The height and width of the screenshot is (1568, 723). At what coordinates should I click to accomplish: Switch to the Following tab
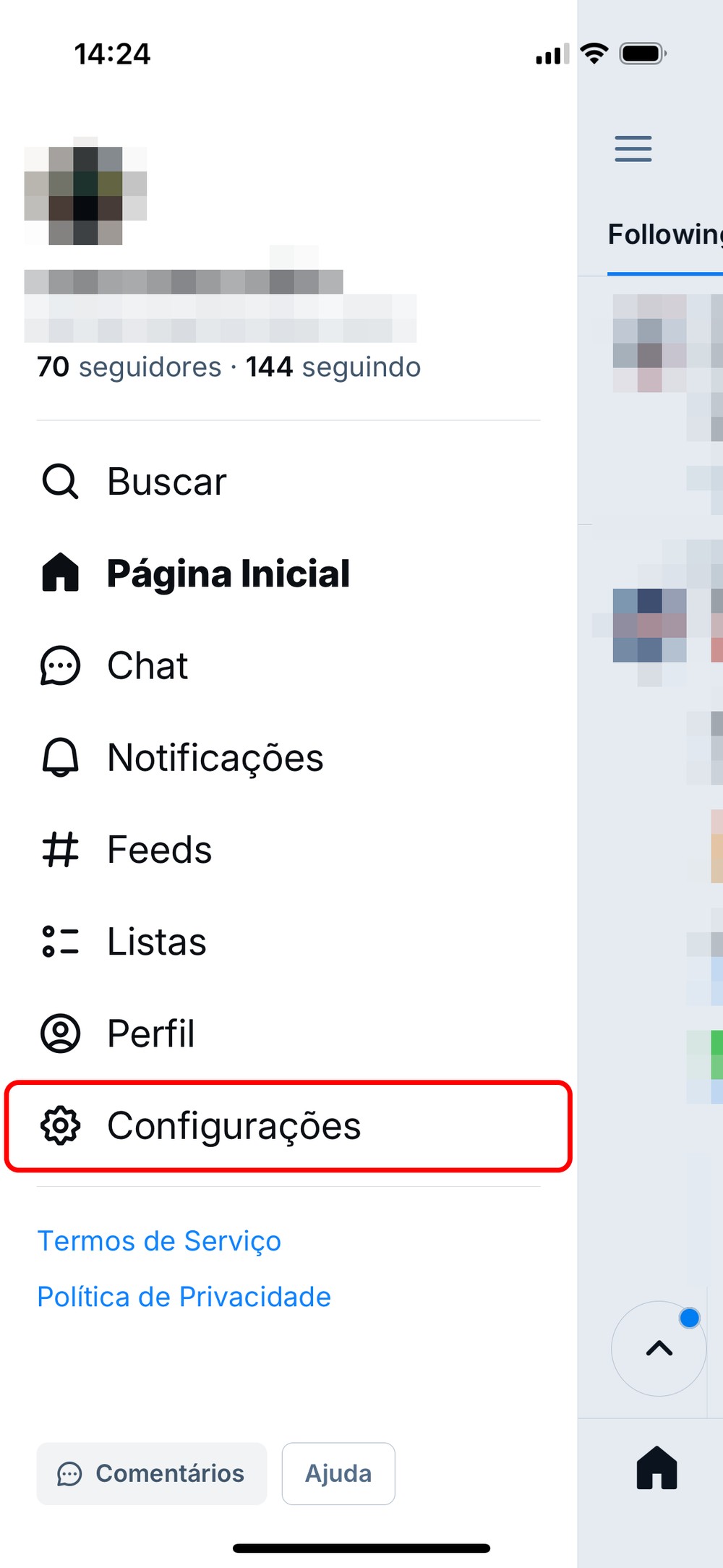[665, 235]
